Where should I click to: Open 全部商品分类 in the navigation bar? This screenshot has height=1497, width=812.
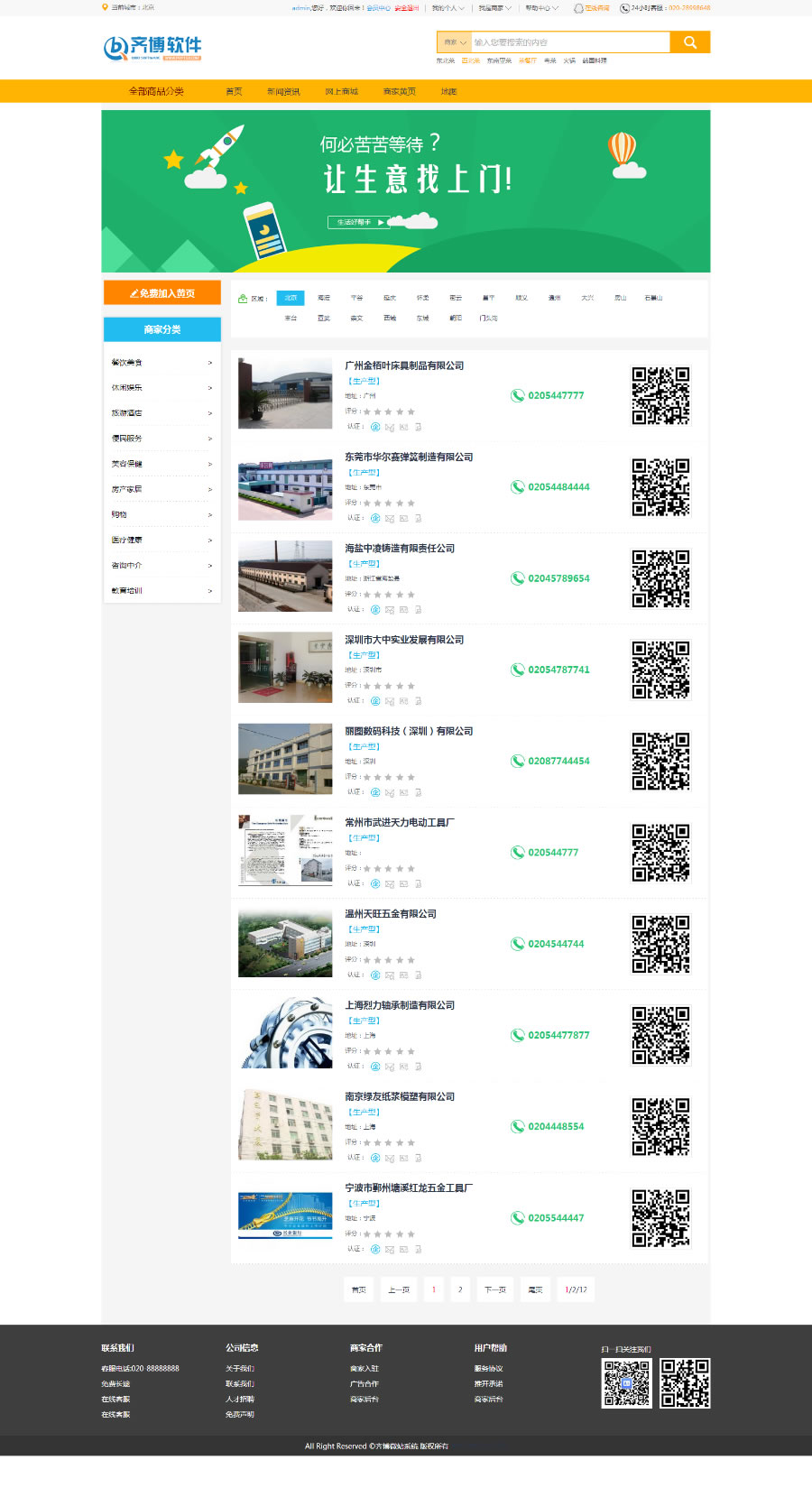coord(156,91)
